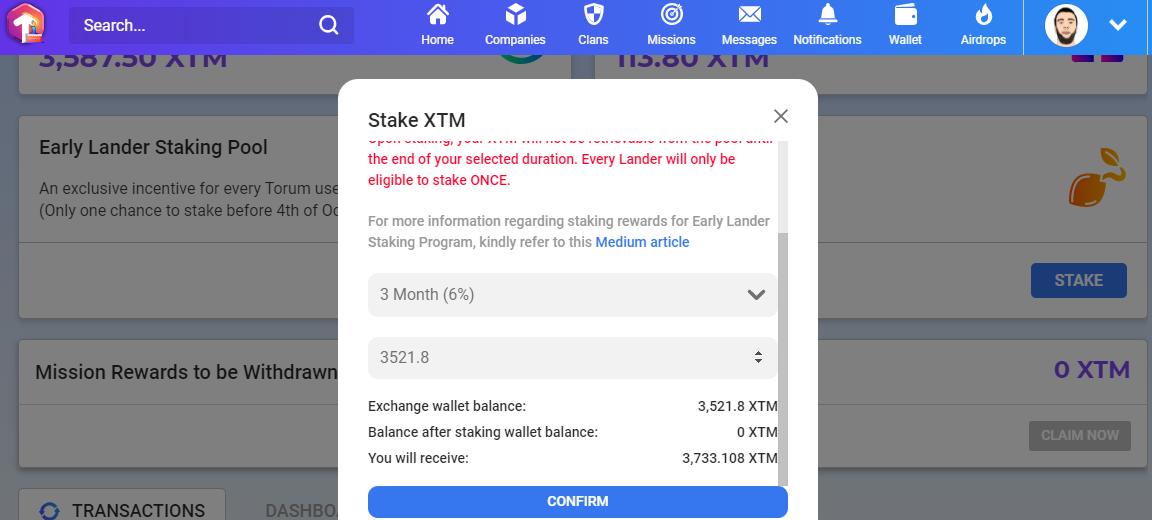Tap the amount field's stepper arrows

click(758, 357)
